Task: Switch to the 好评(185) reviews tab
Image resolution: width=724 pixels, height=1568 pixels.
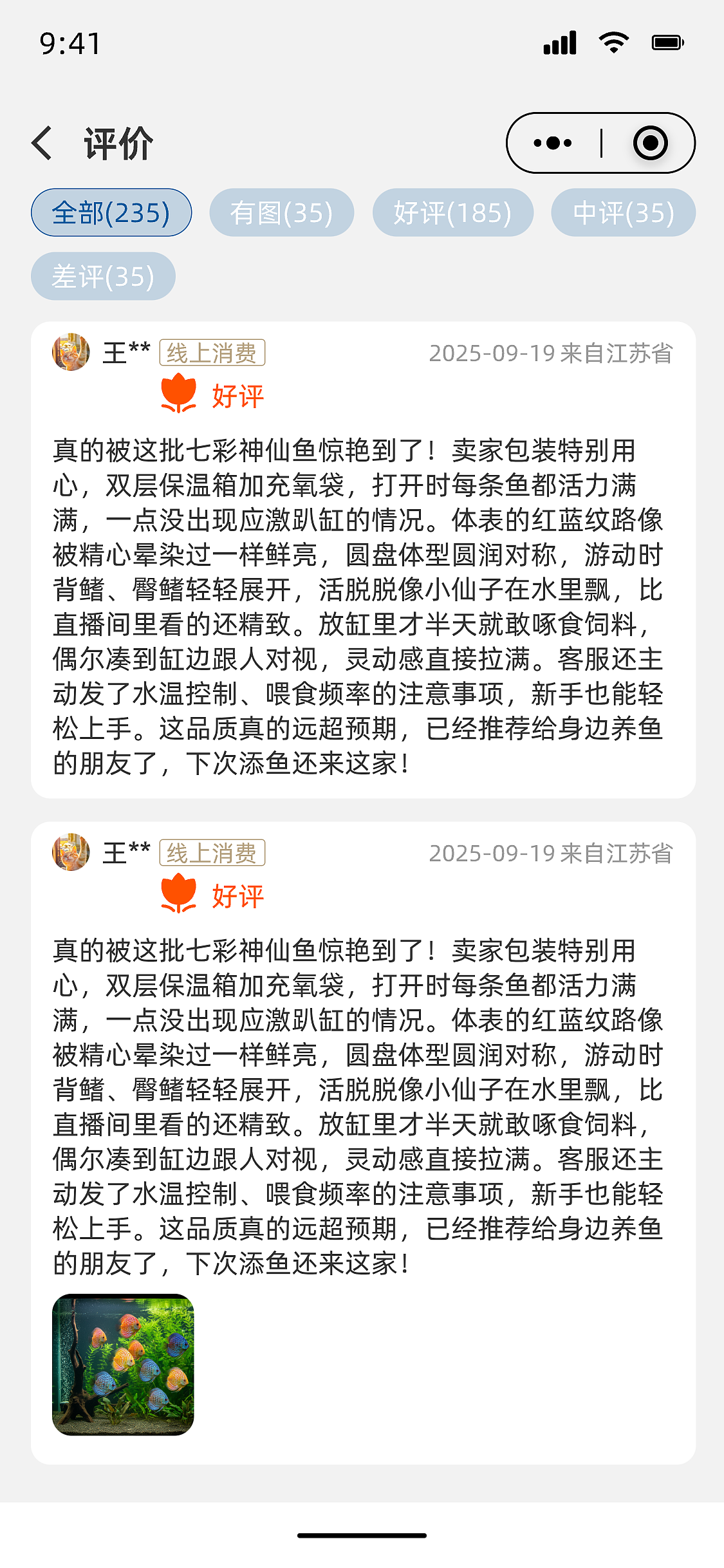Action: tap(452, 212)
